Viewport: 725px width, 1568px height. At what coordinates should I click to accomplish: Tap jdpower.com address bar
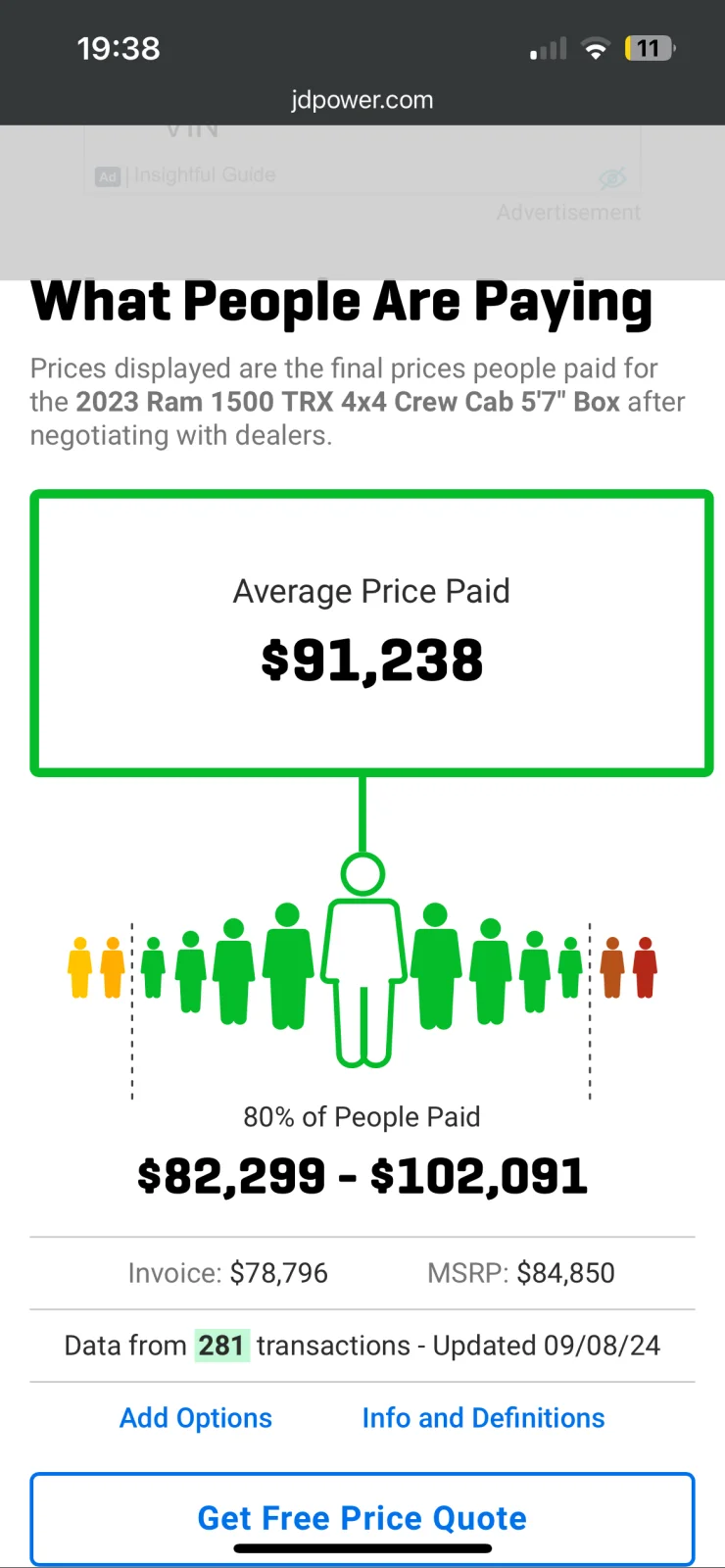pos(362,100)
